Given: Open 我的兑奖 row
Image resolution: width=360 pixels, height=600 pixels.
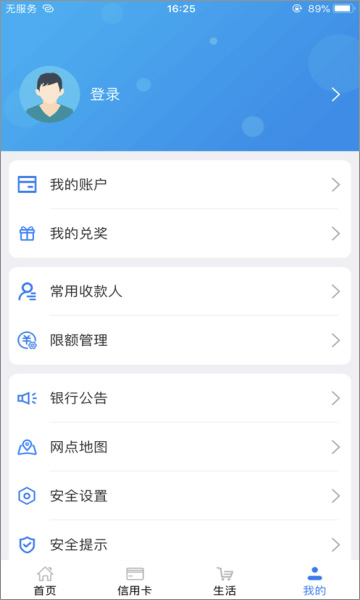Looking at the screenshot, I should (x=180, y=233).
